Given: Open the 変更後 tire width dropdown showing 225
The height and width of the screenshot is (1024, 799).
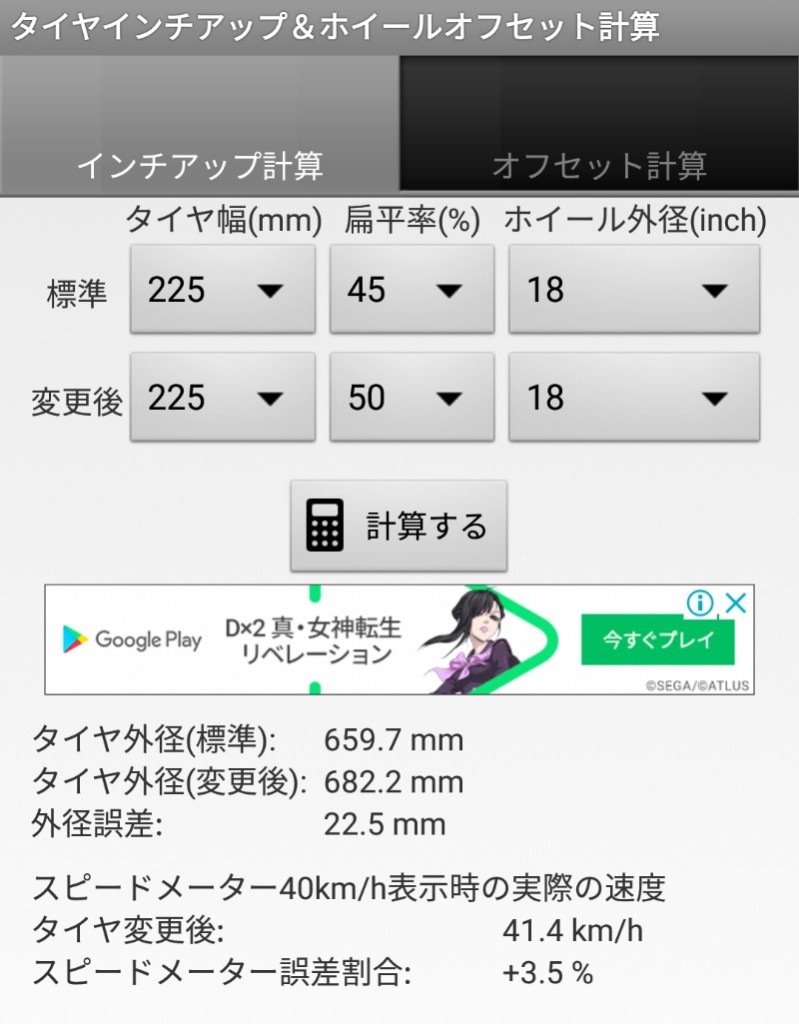Looking at the screenshot, I should click(x=222, y=397).
